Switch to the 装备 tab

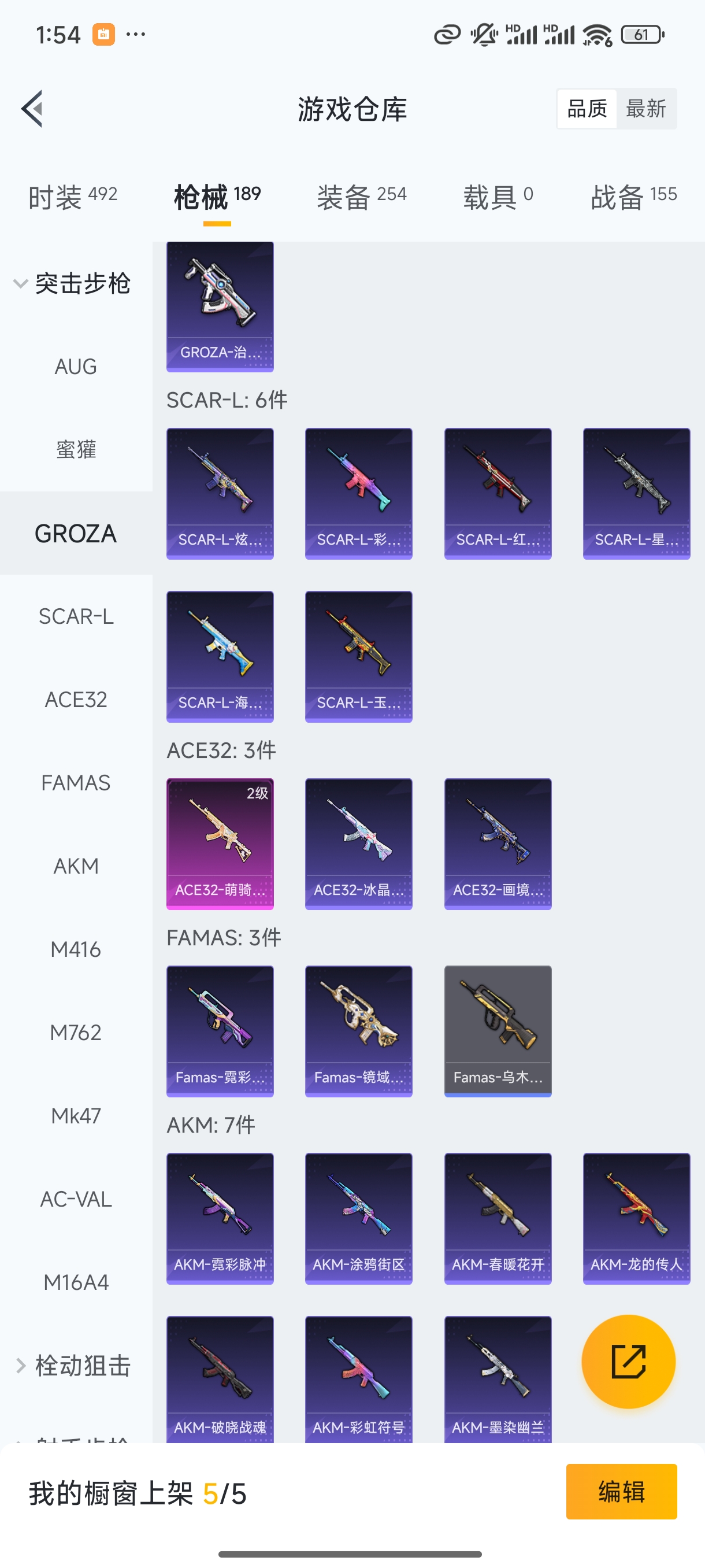[361, 197]
